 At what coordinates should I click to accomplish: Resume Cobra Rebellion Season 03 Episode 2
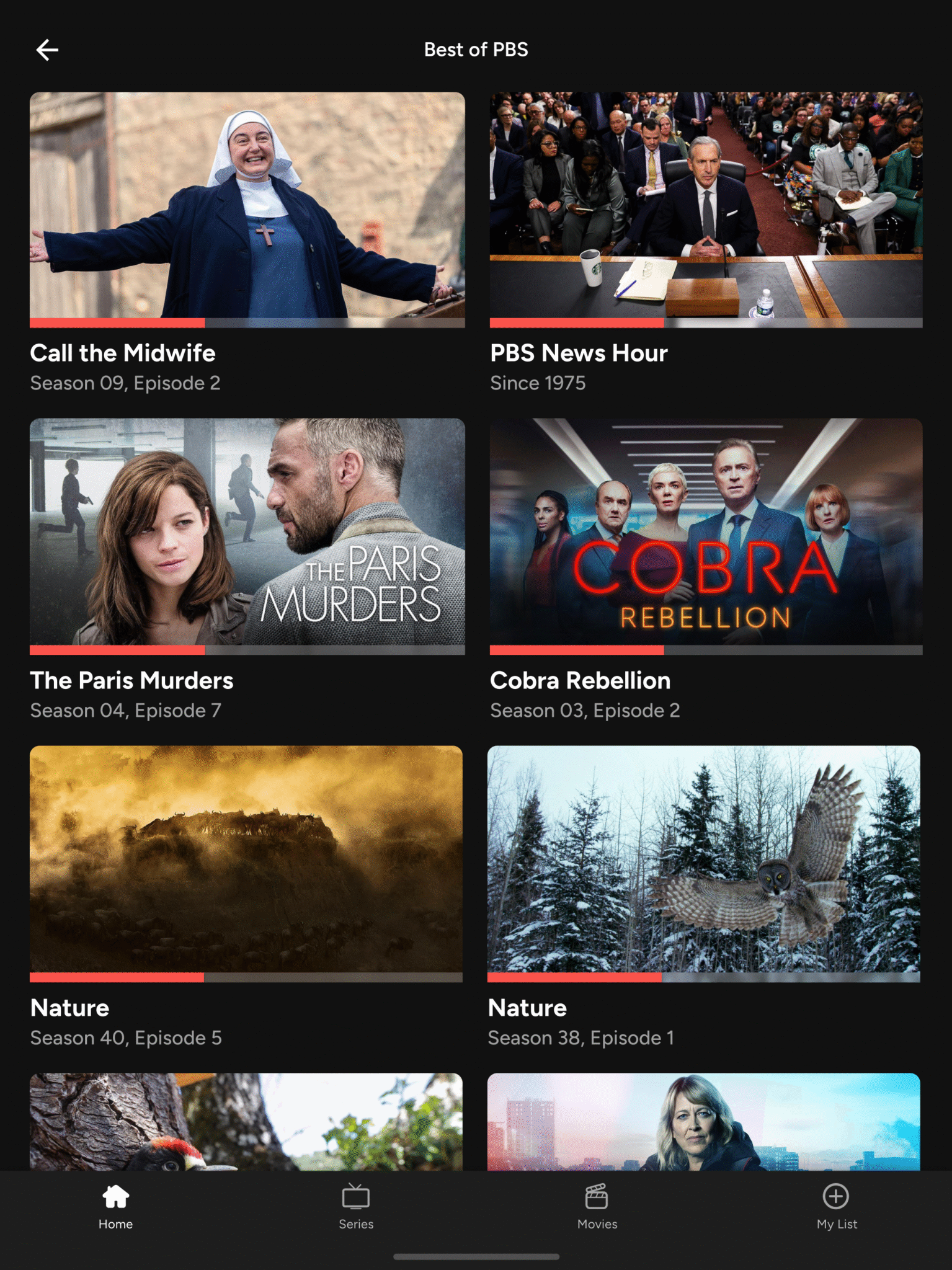point(705,536)
